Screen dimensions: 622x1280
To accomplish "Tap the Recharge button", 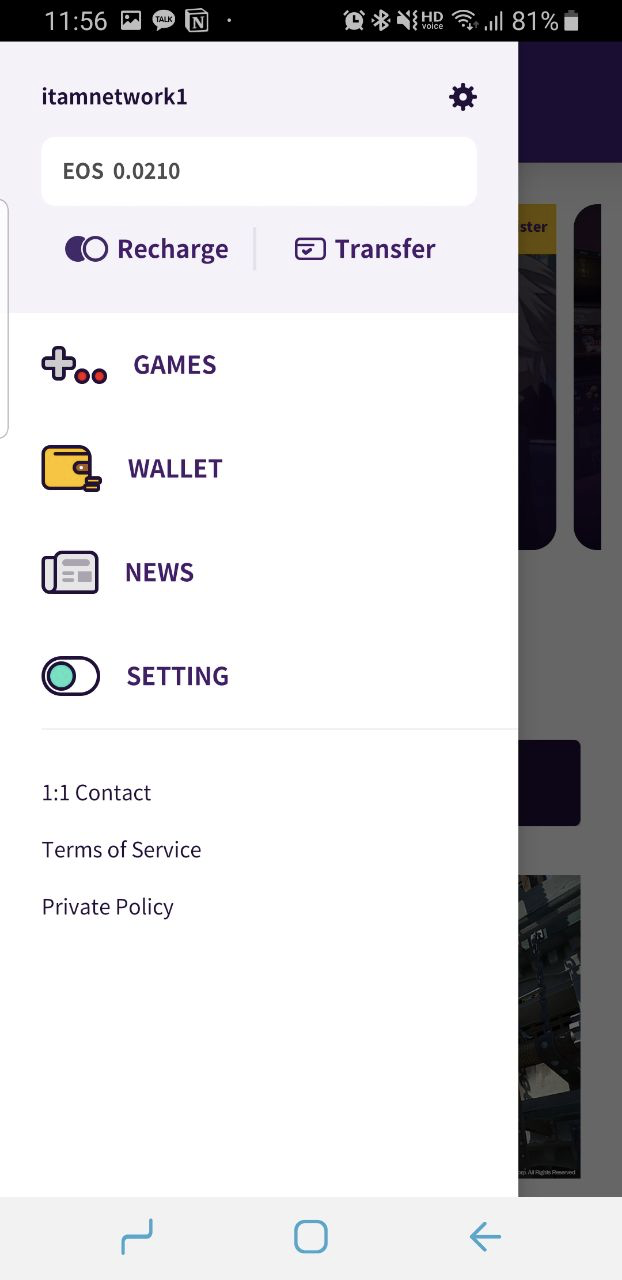I will pyautogui.click(x=147, y=249).
